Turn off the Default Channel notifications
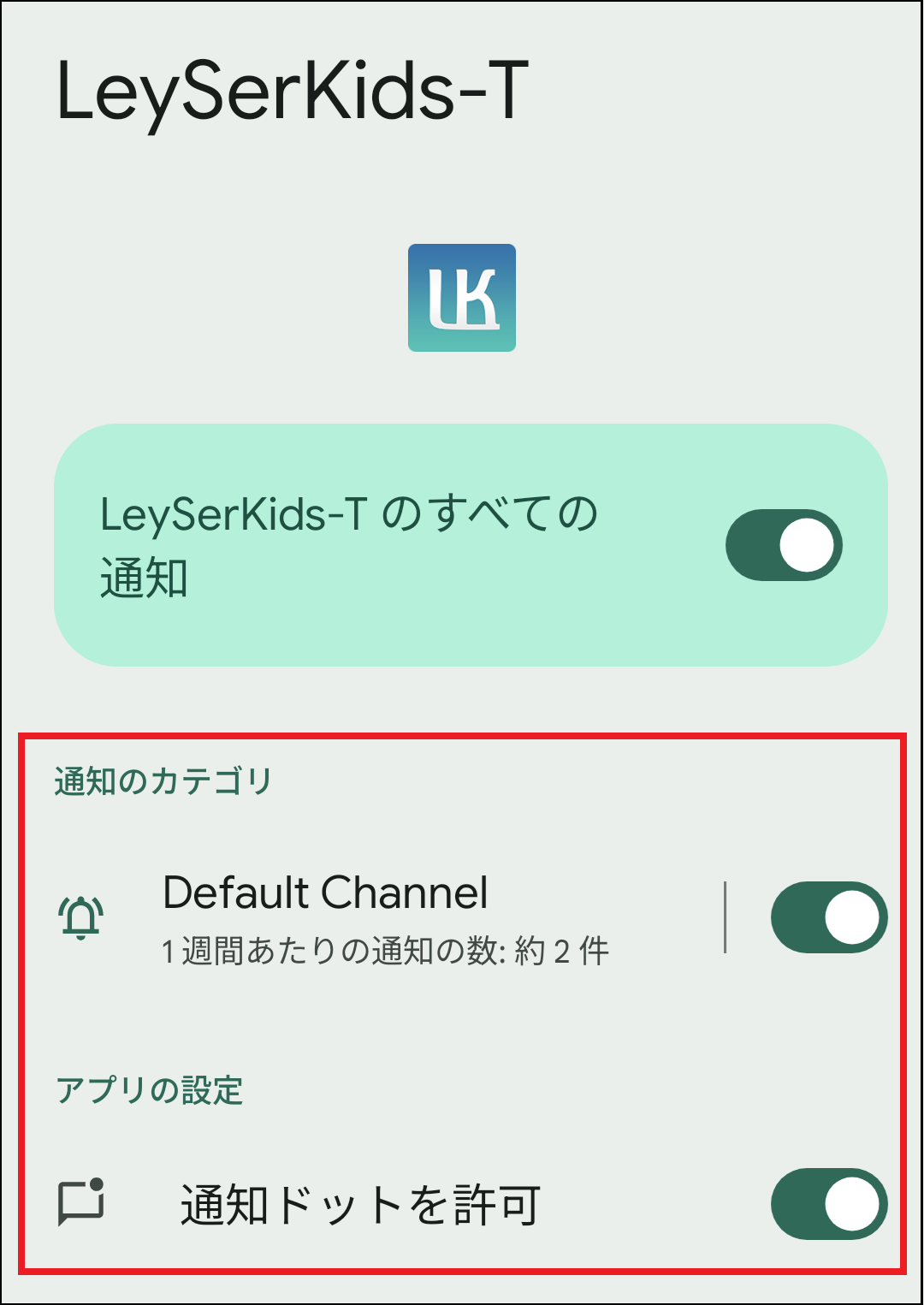The height and width of the screenshot is (1305, 924). click(826, 916)
